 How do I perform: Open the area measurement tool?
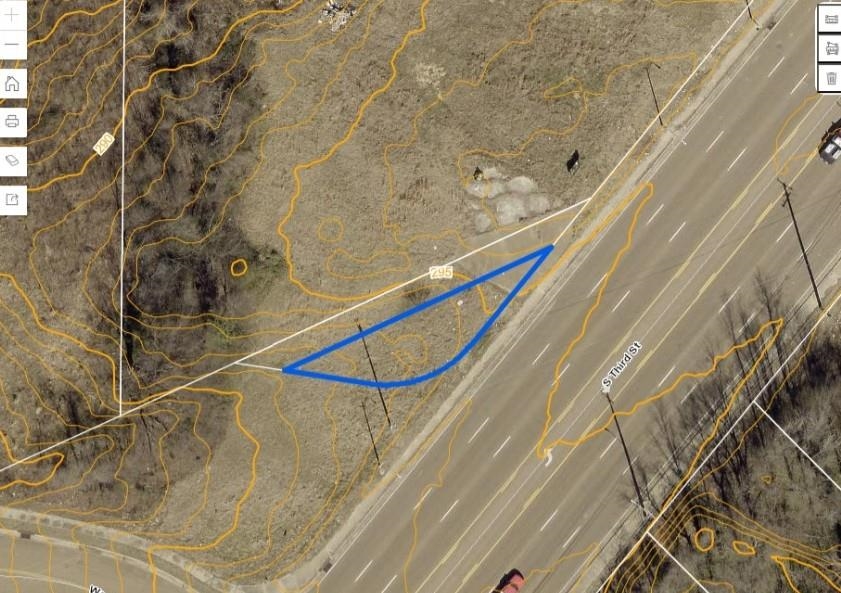(x=831, y=48)
